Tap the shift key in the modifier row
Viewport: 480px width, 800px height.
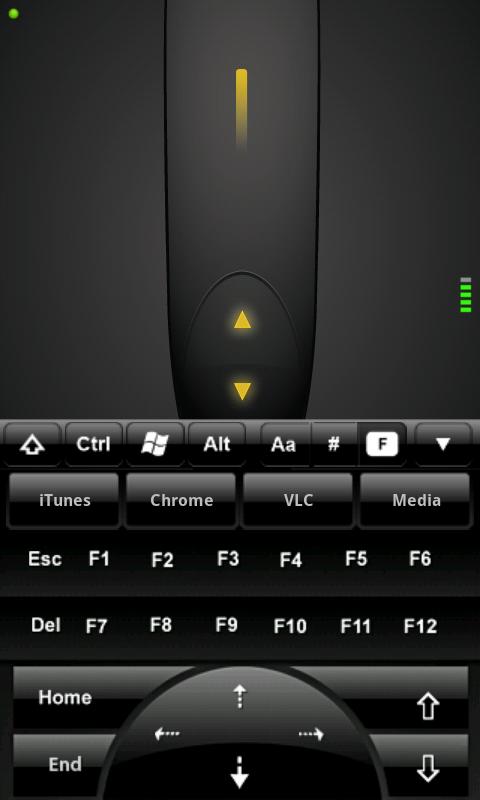pyautogui.click(x=32, y=444)
